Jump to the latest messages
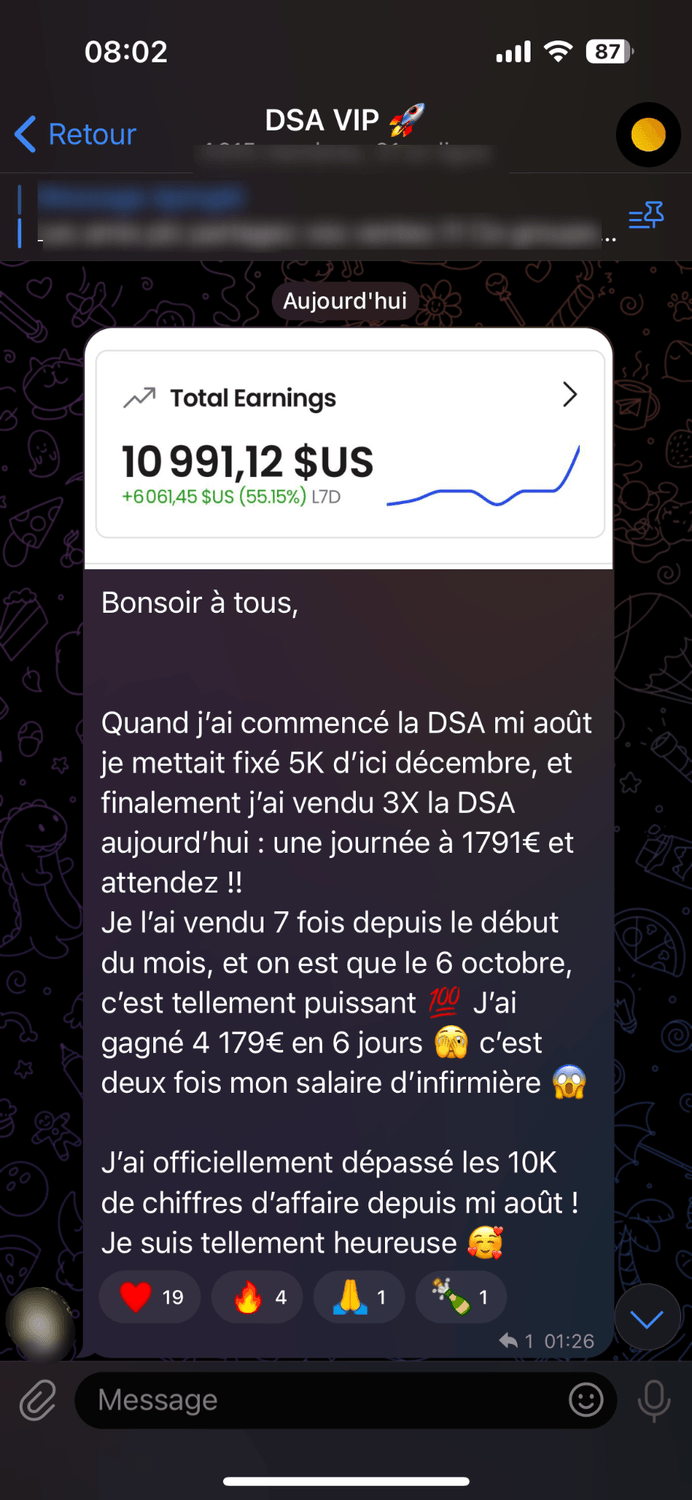Viewport: 692px width, 1500px height. [x=647, y=1320]
